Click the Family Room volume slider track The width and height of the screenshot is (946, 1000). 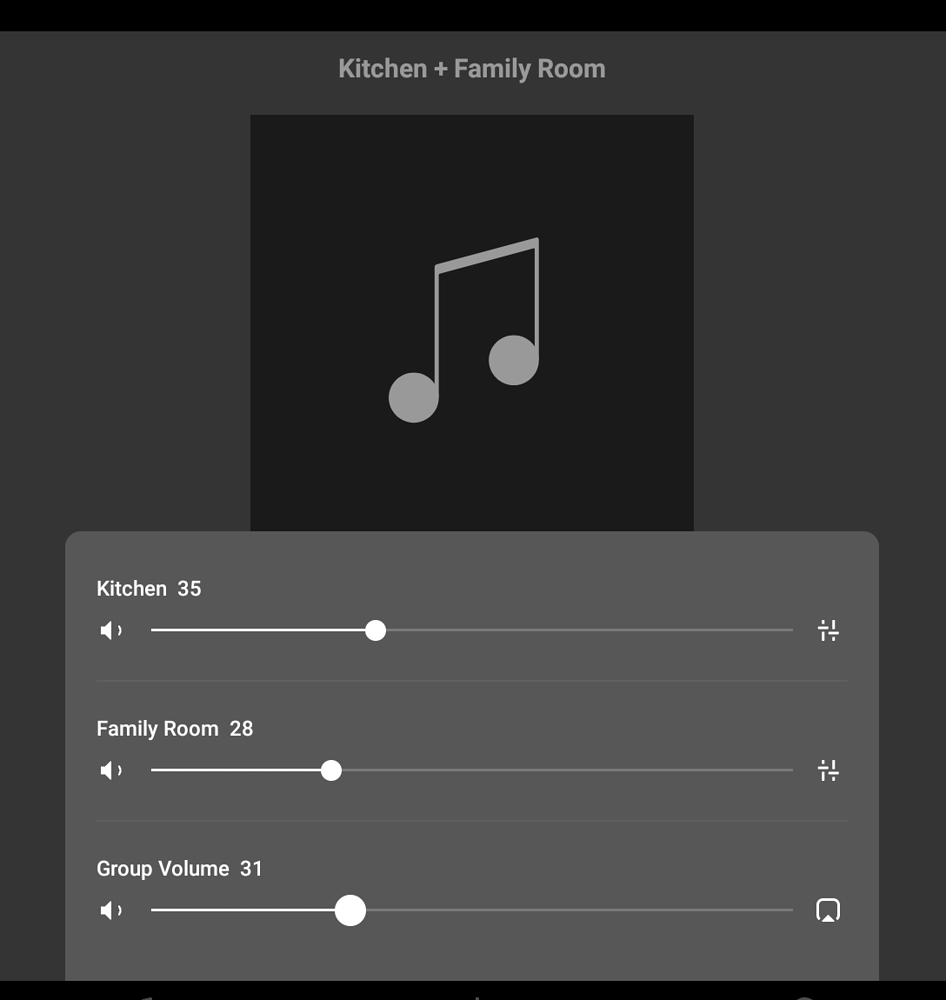560,770
